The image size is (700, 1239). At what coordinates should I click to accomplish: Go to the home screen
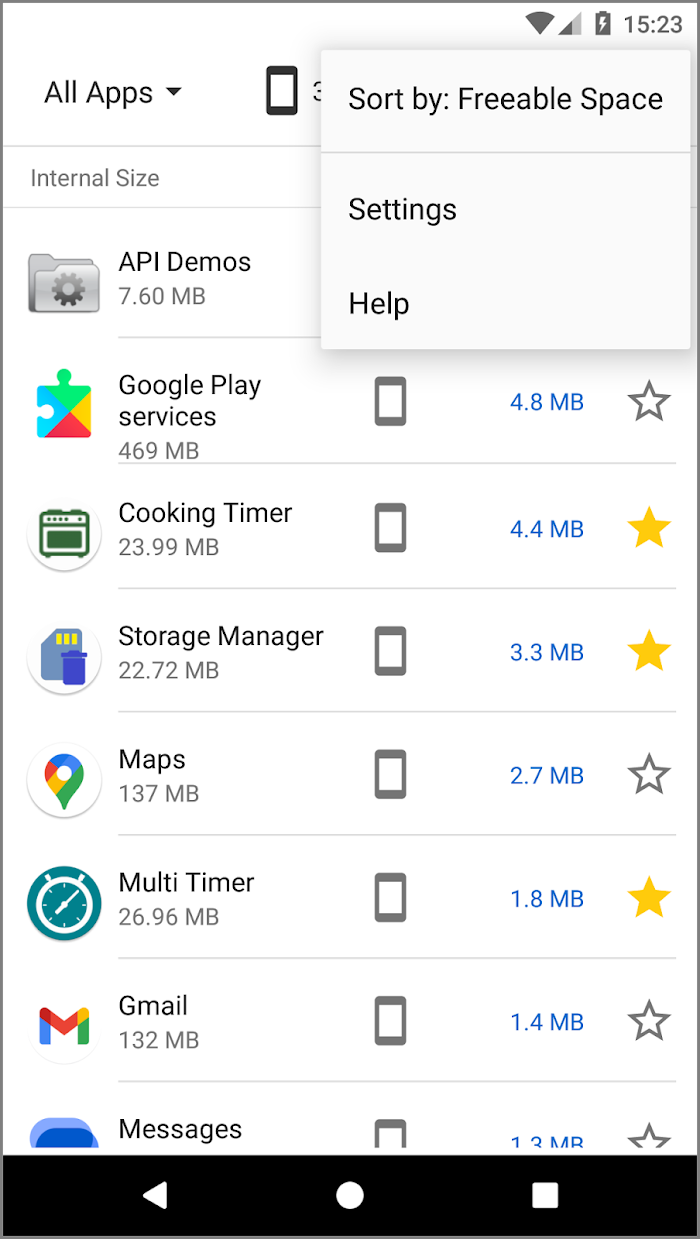click(350, 1195)
